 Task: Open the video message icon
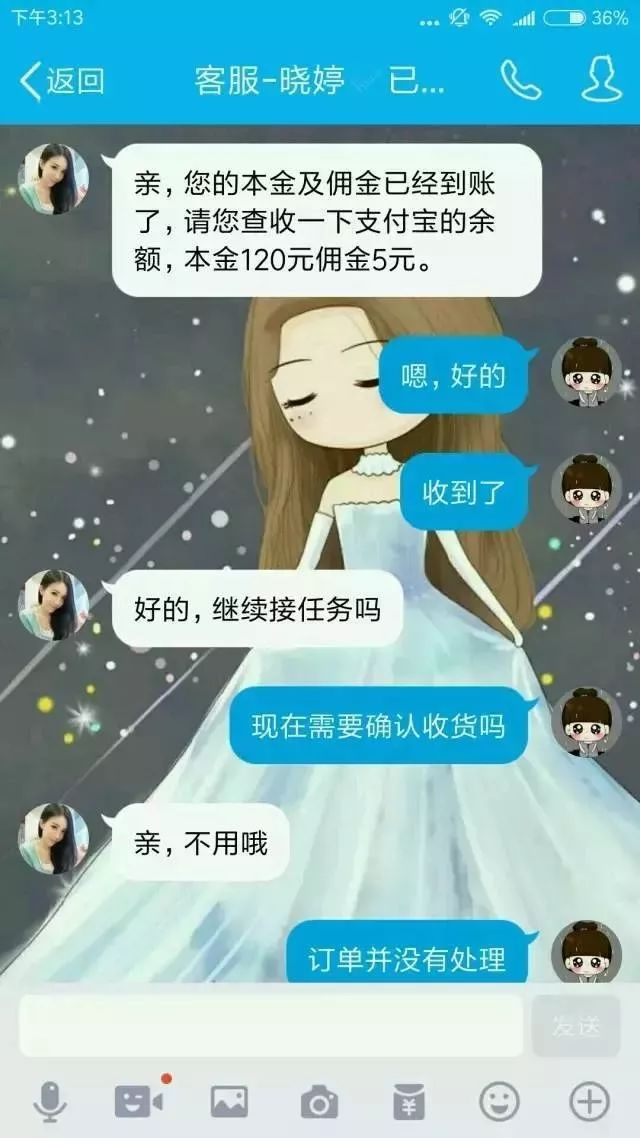[x=139, y=1102]
